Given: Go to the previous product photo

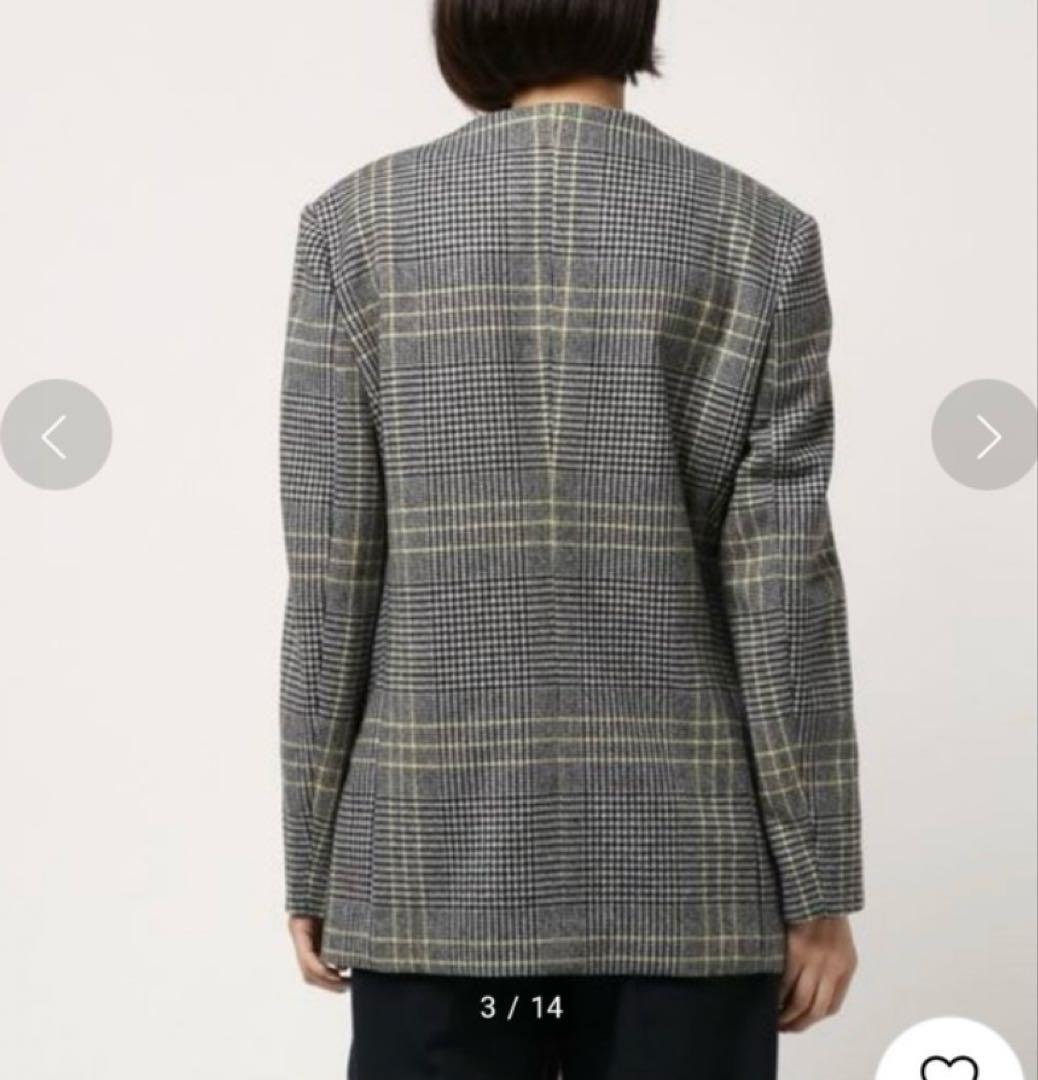Looking at the screenshot, I should (55, 436).
